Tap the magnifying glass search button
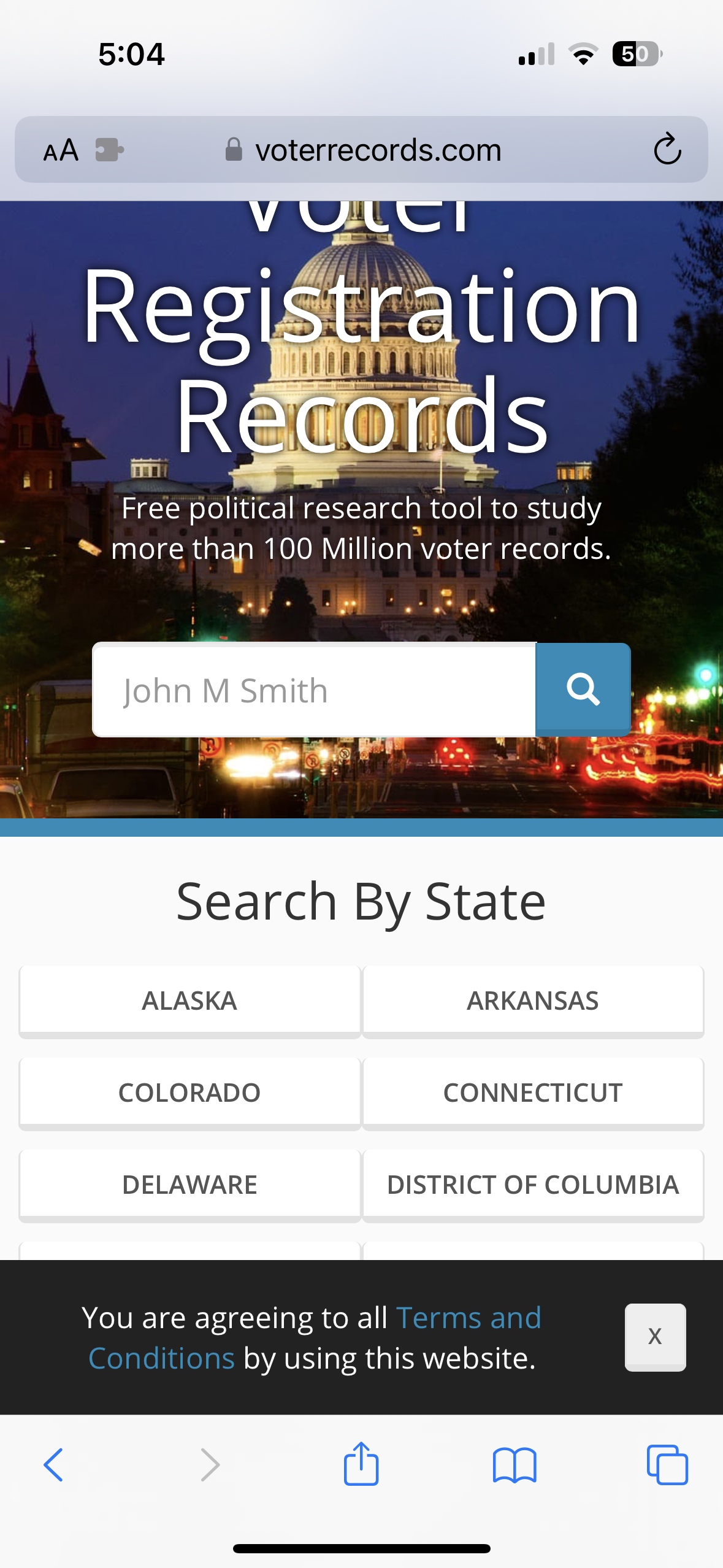The height and width of the screenshot is (1568, 723). [x=583, y=689]
